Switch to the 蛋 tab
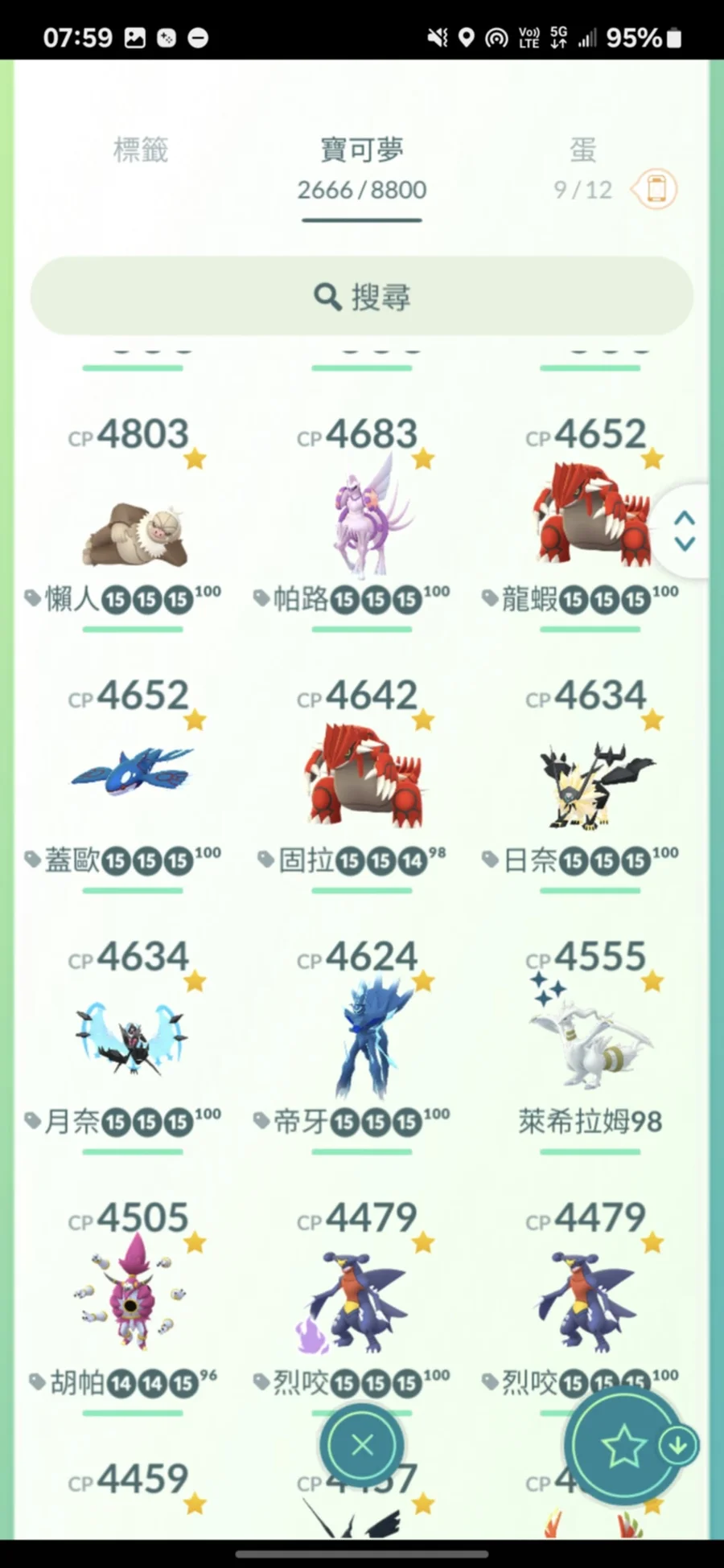This screenshot has height=1568, width=724. [x=582, y=150]
